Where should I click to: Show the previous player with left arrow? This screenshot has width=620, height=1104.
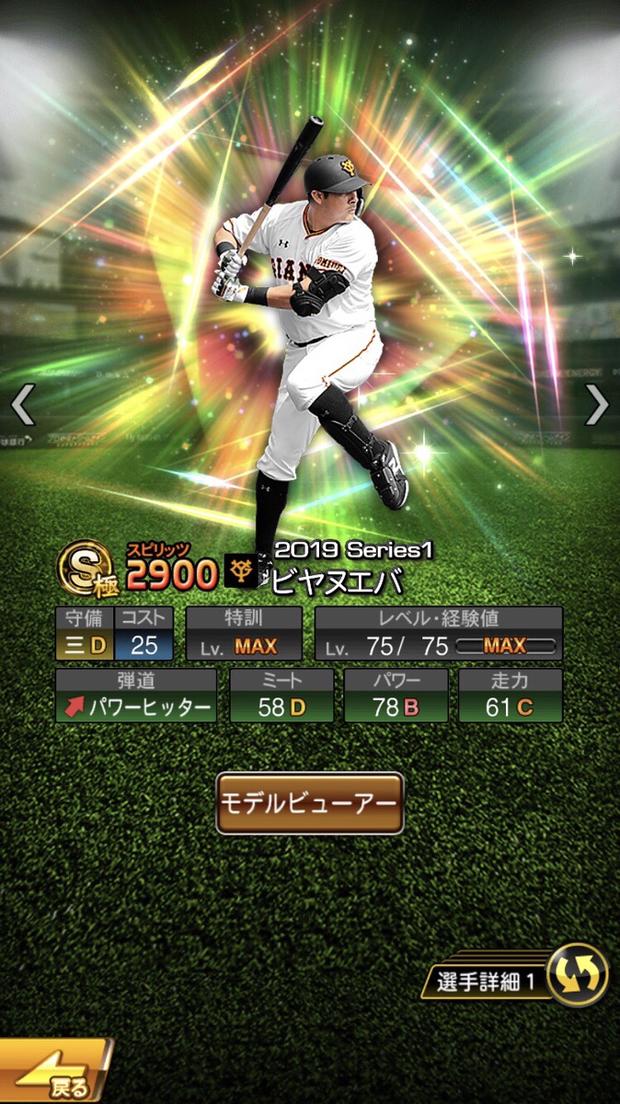click(22, 405)
